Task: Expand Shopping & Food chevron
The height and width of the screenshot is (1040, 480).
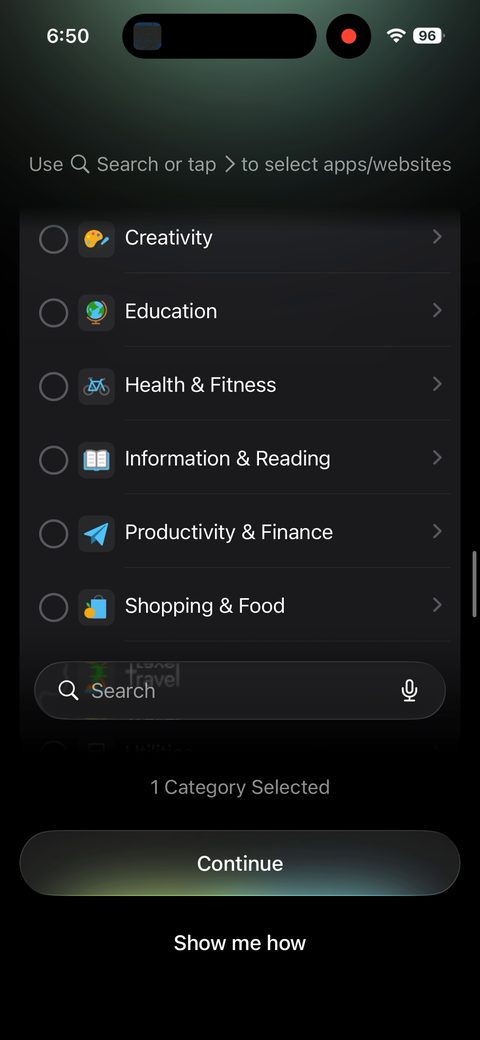Action: point(437,605)
